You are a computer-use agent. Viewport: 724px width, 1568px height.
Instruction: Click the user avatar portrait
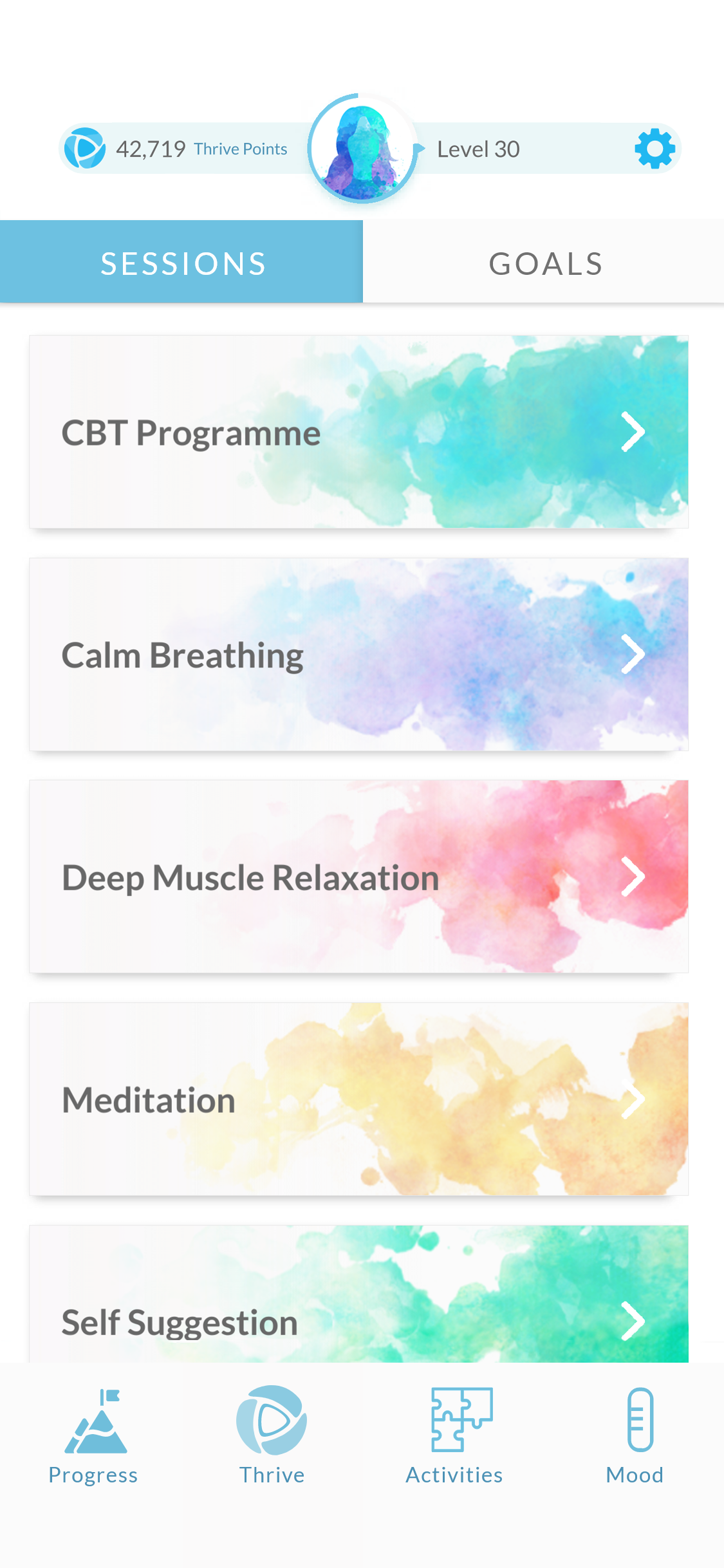362,149
